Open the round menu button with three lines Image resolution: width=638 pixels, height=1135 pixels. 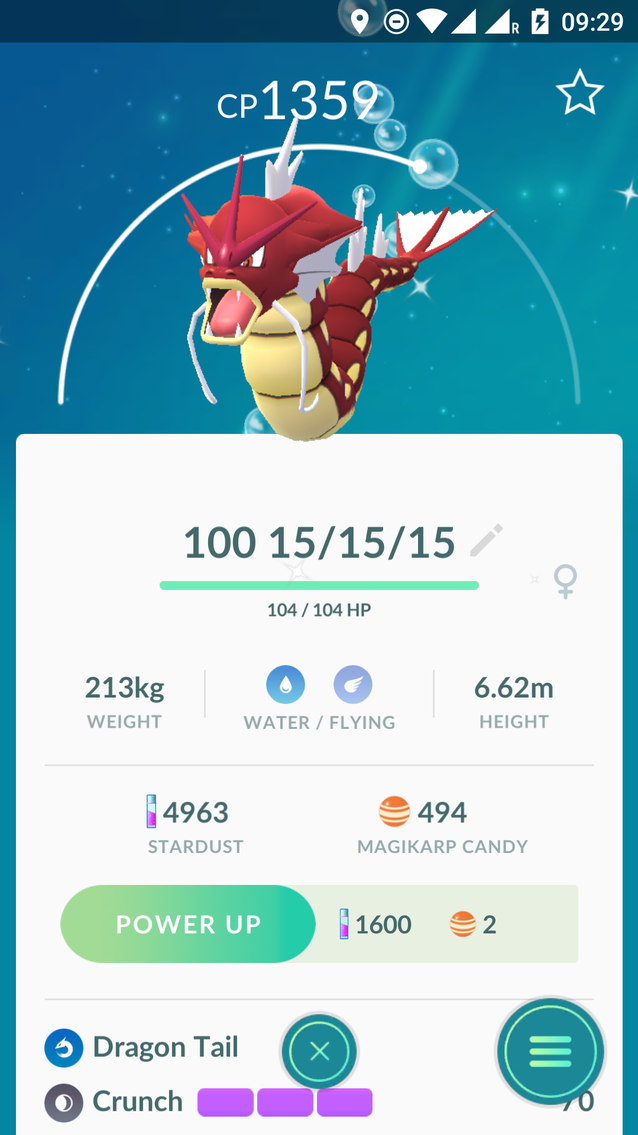(550, 1051)
